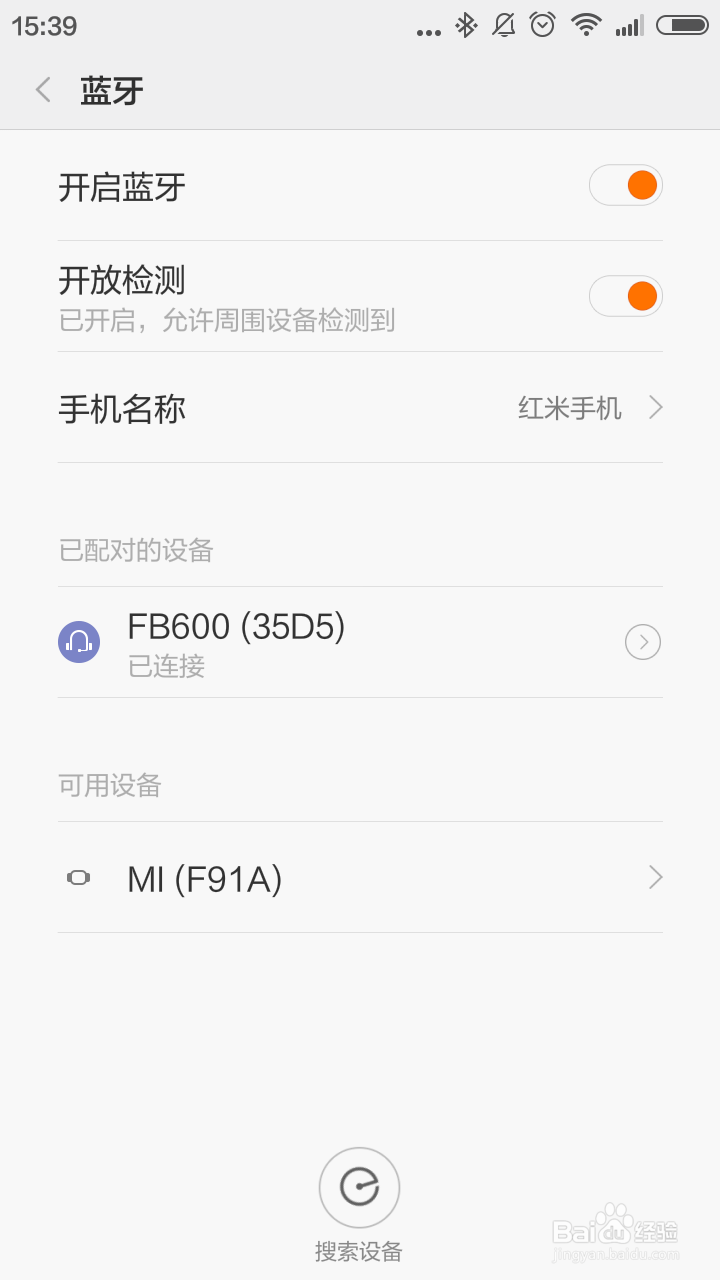Expand settings for MI (F91A) via chevron
720x1280 pixels.
(655, 877)
